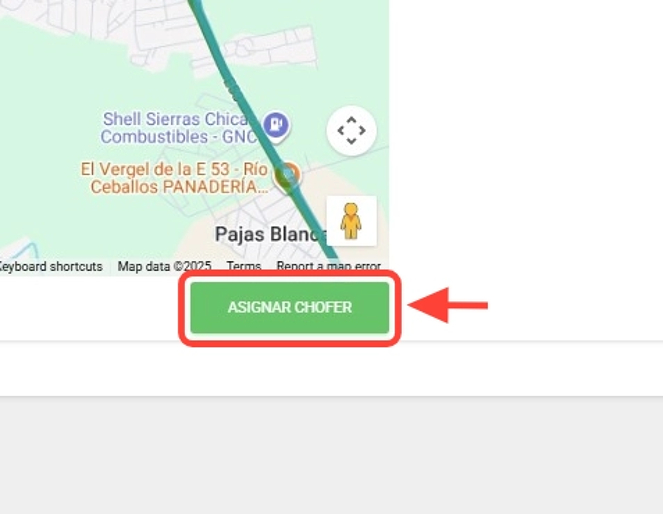Open the map camera controls
The height and width of the screenshot is (514, 663).
coord(351,131)
